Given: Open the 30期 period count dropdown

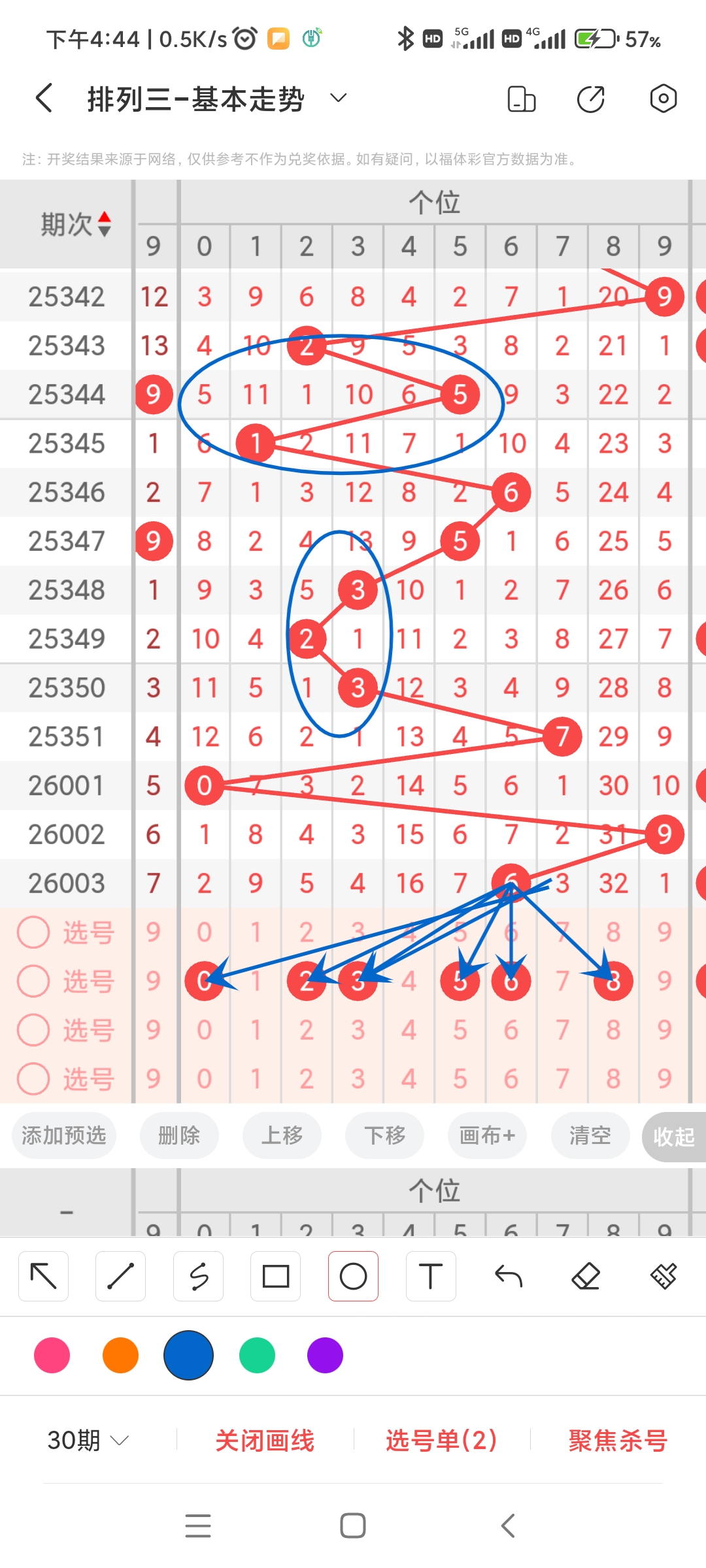Looking at the screenshot, I should 88,1440.
